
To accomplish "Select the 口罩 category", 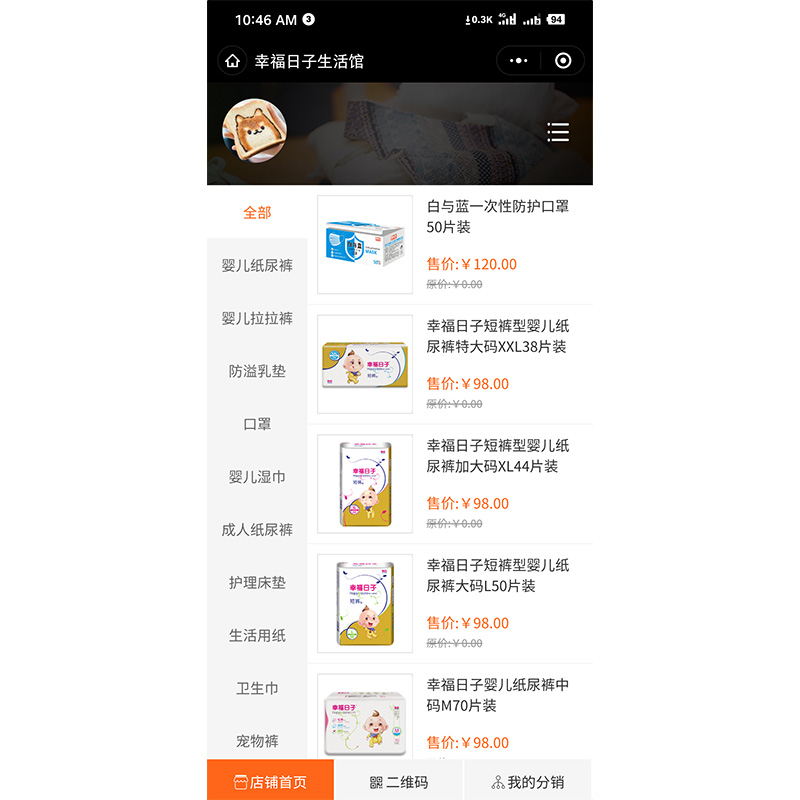I will (257, 424).
